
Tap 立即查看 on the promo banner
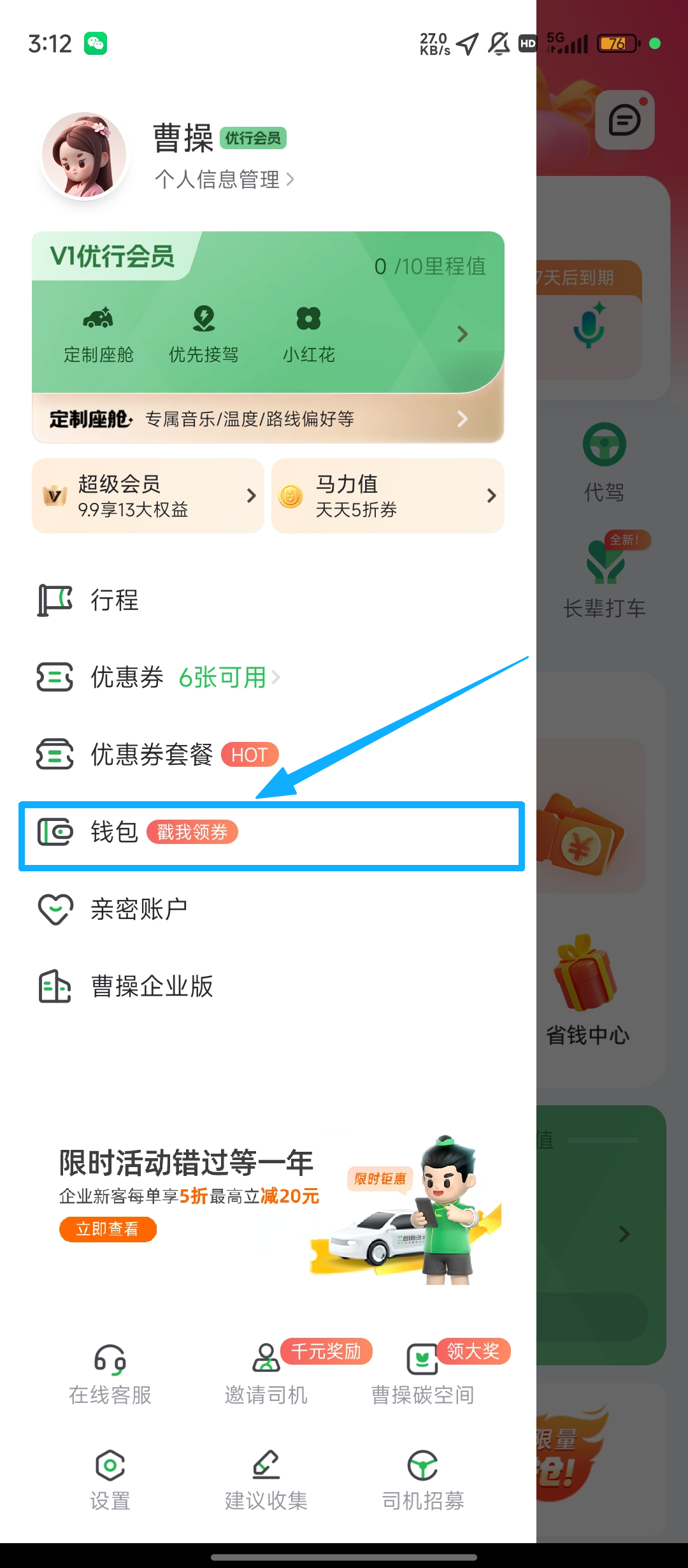108,1229
